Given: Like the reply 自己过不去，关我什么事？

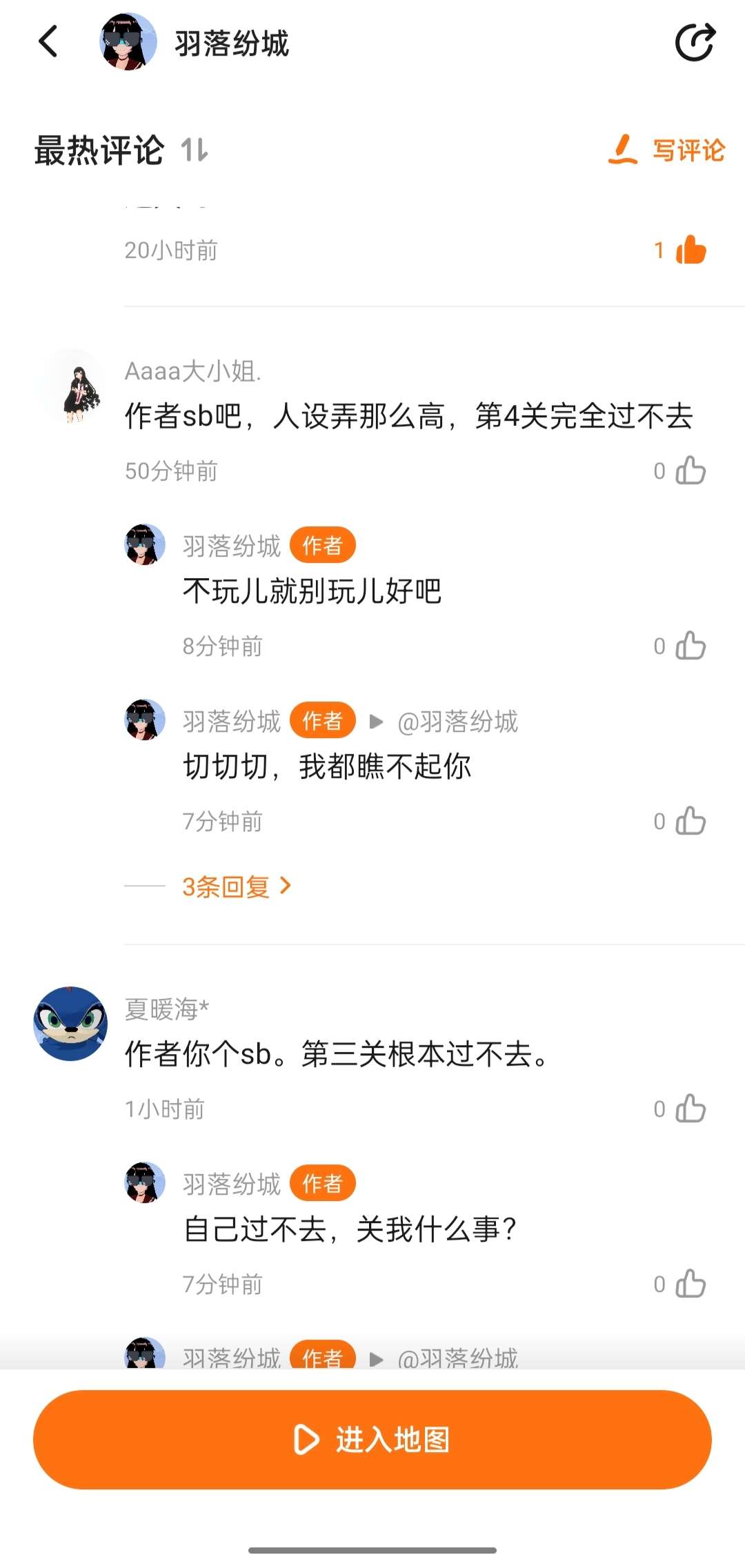Looking at the screenshot, I should click(691, 1284).
